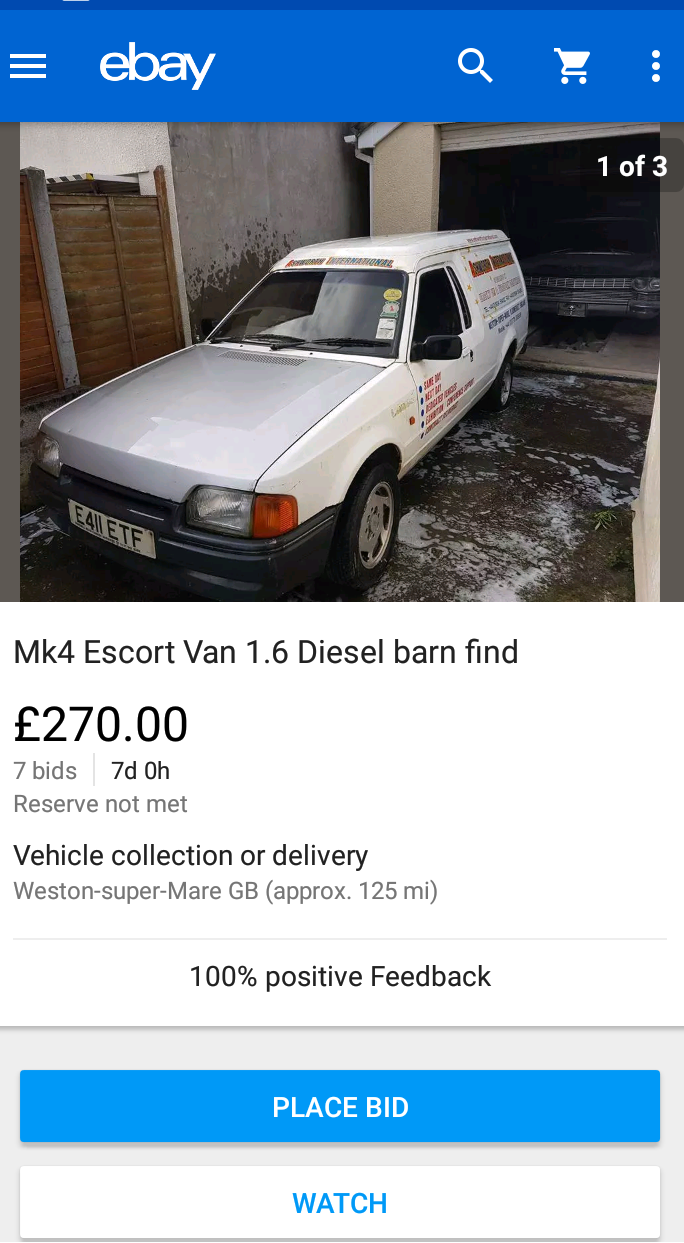Add the listing to Watch list
Screen dimensions: 684x1243
(x=340, y=1202)
